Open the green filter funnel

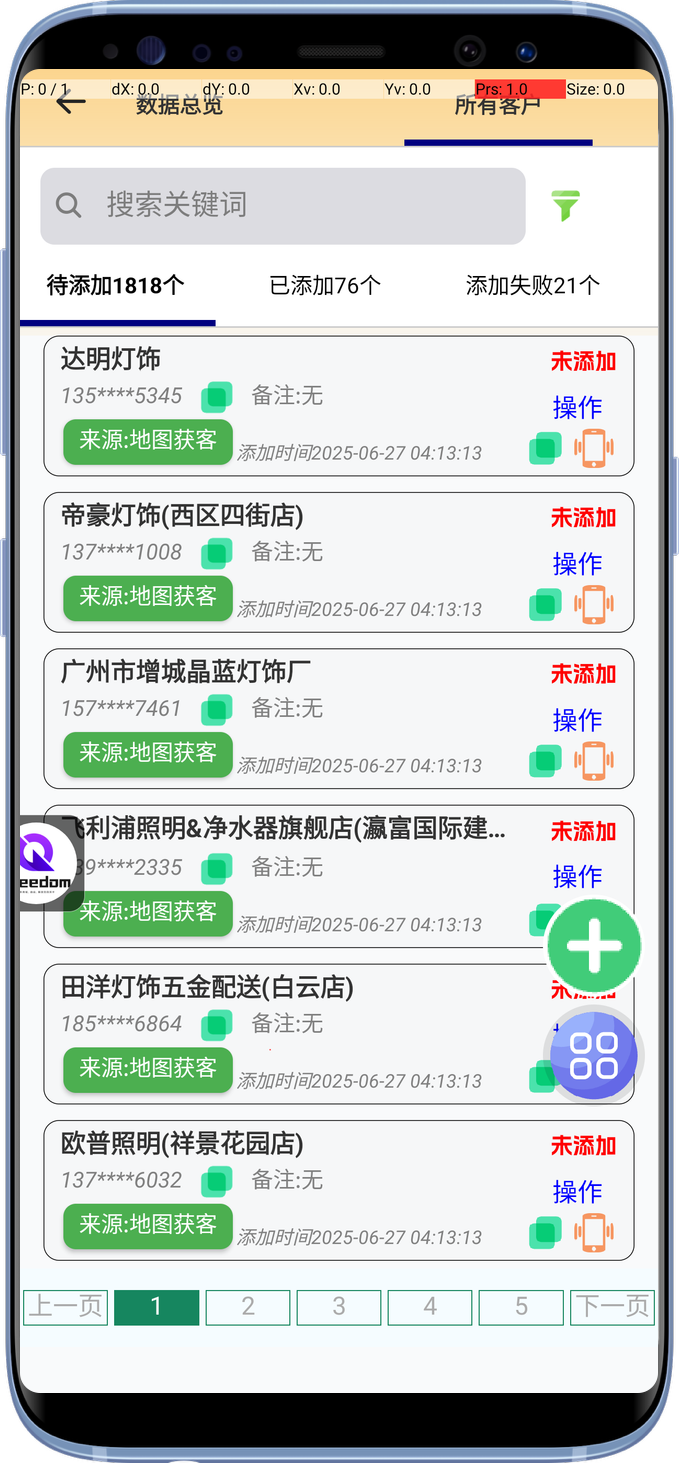566,206
